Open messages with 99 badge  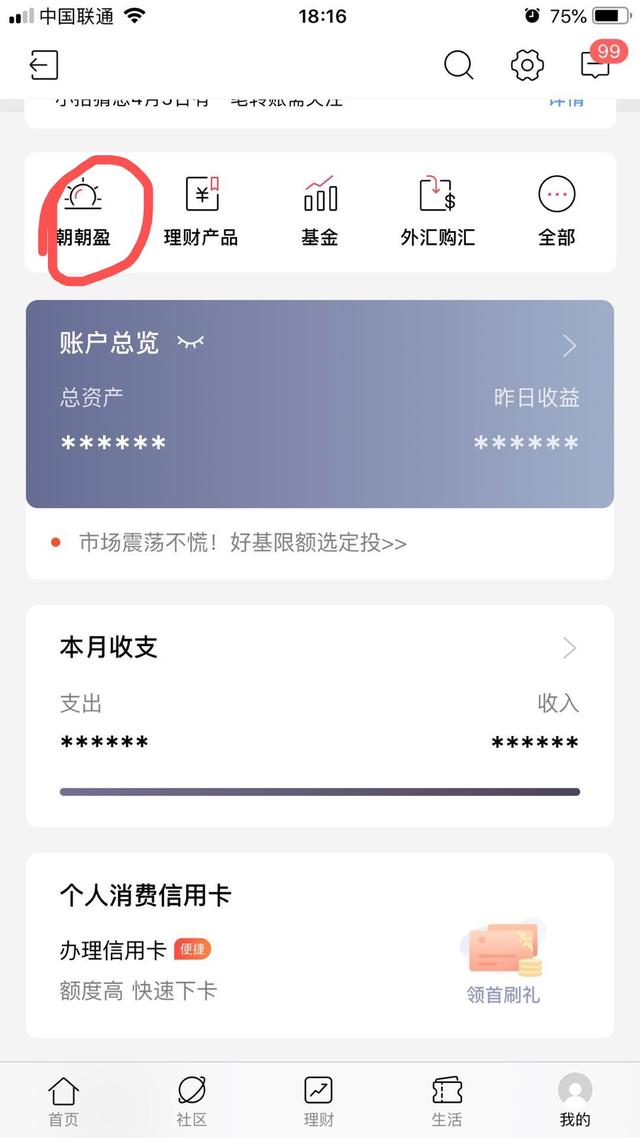tap(596, 65)
